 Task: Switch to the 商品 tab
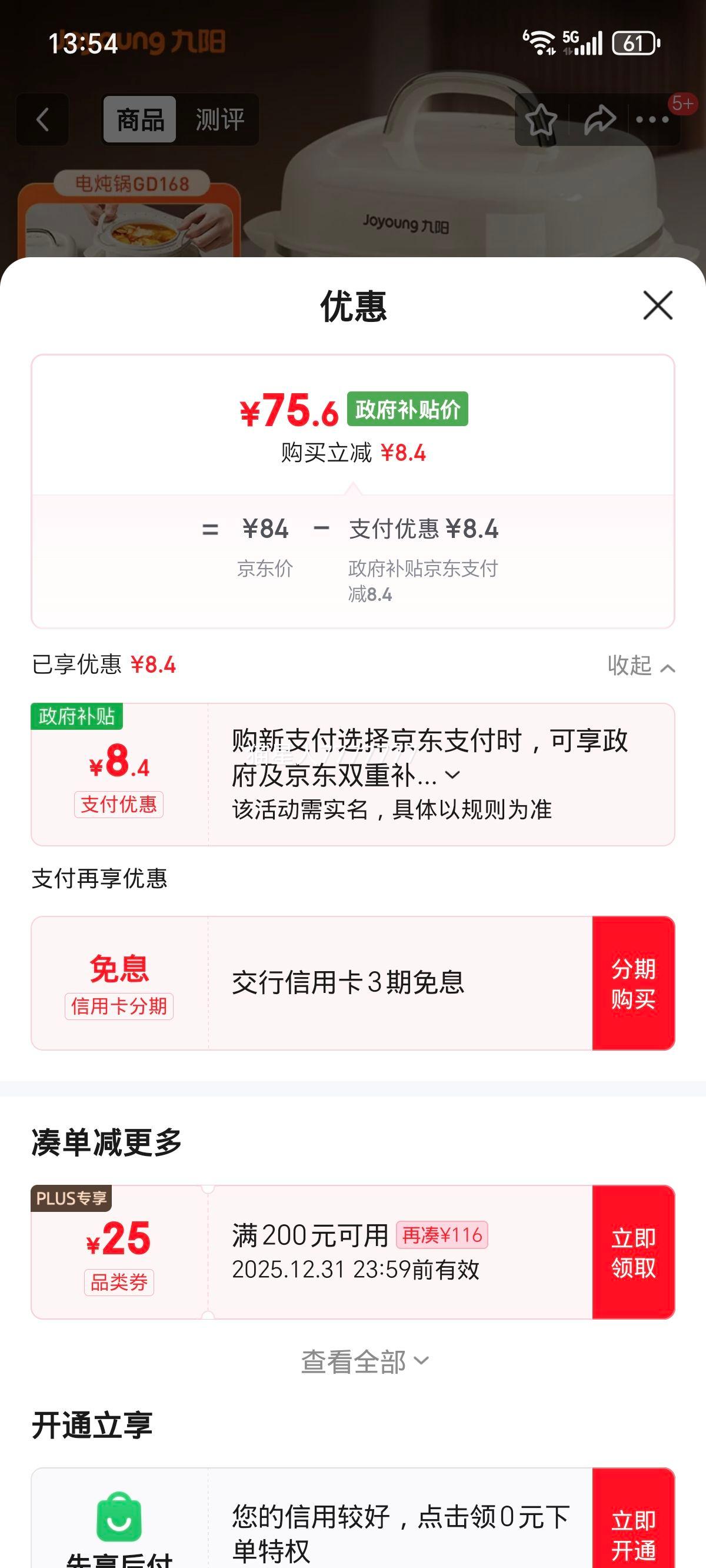[x=139, y=120]
